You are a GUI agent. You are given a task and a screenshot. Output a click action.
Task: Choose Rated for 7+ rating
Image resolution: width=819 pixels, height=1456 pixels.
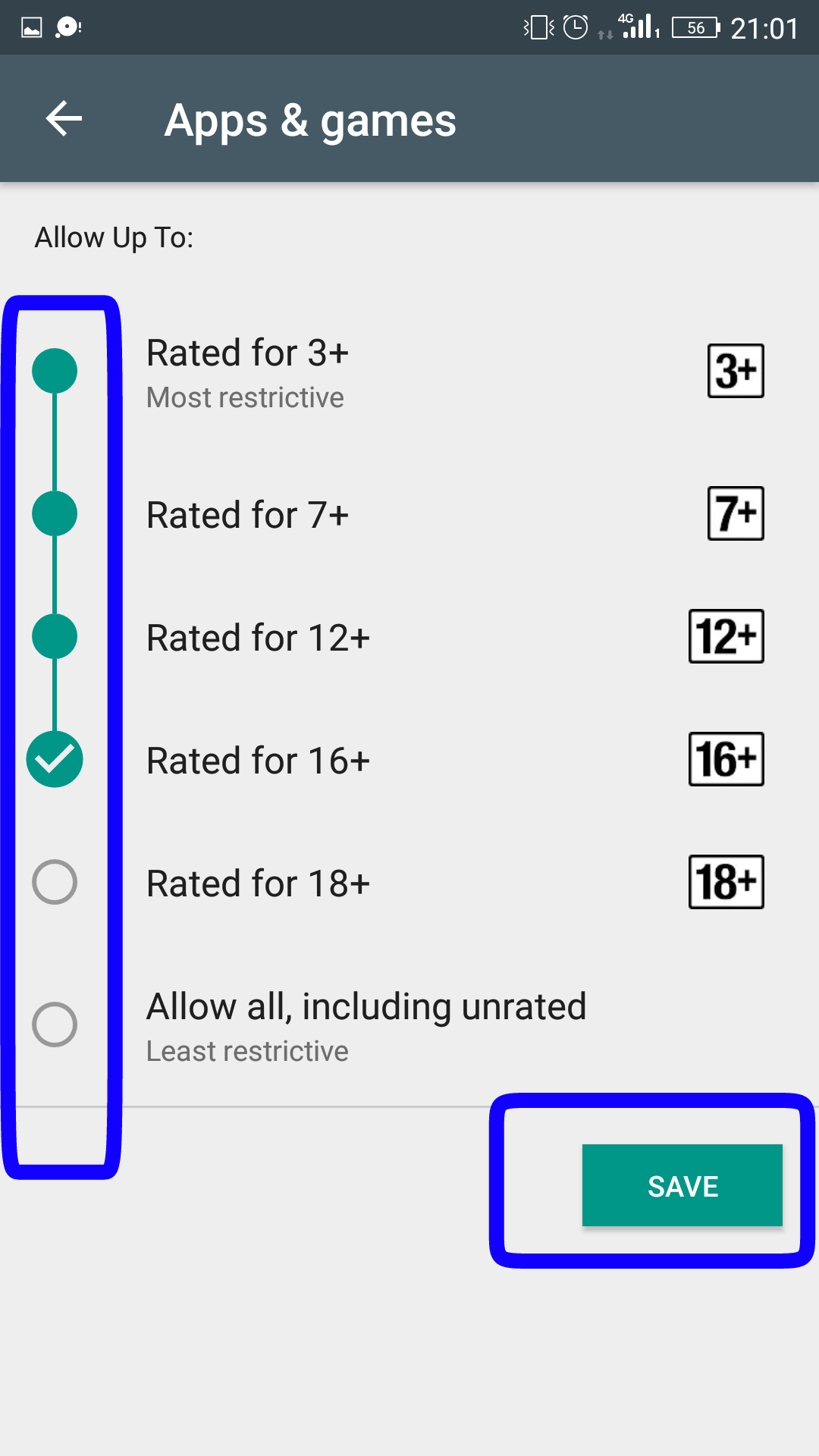[x=409, y=514]
